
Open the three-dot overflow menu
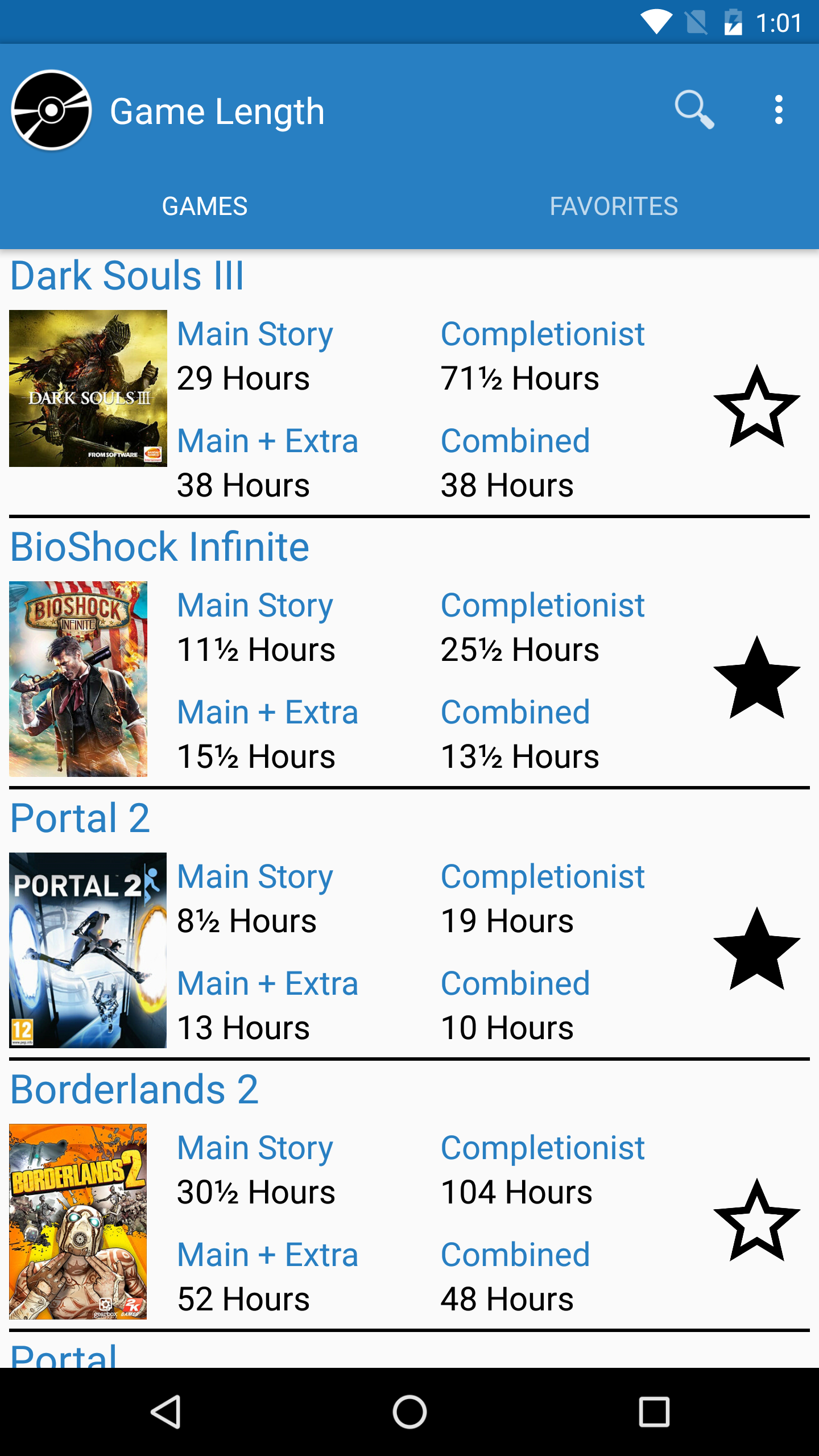(x=779, y=109)
